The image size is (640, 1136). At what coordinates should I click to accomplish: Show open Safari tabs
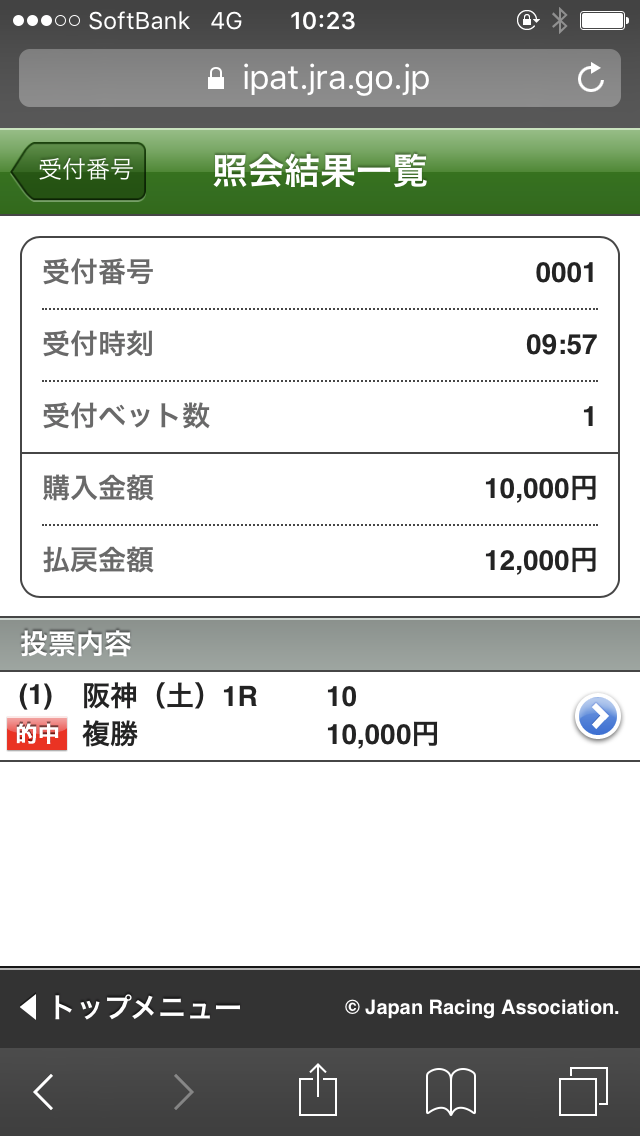click(583, 1091)
